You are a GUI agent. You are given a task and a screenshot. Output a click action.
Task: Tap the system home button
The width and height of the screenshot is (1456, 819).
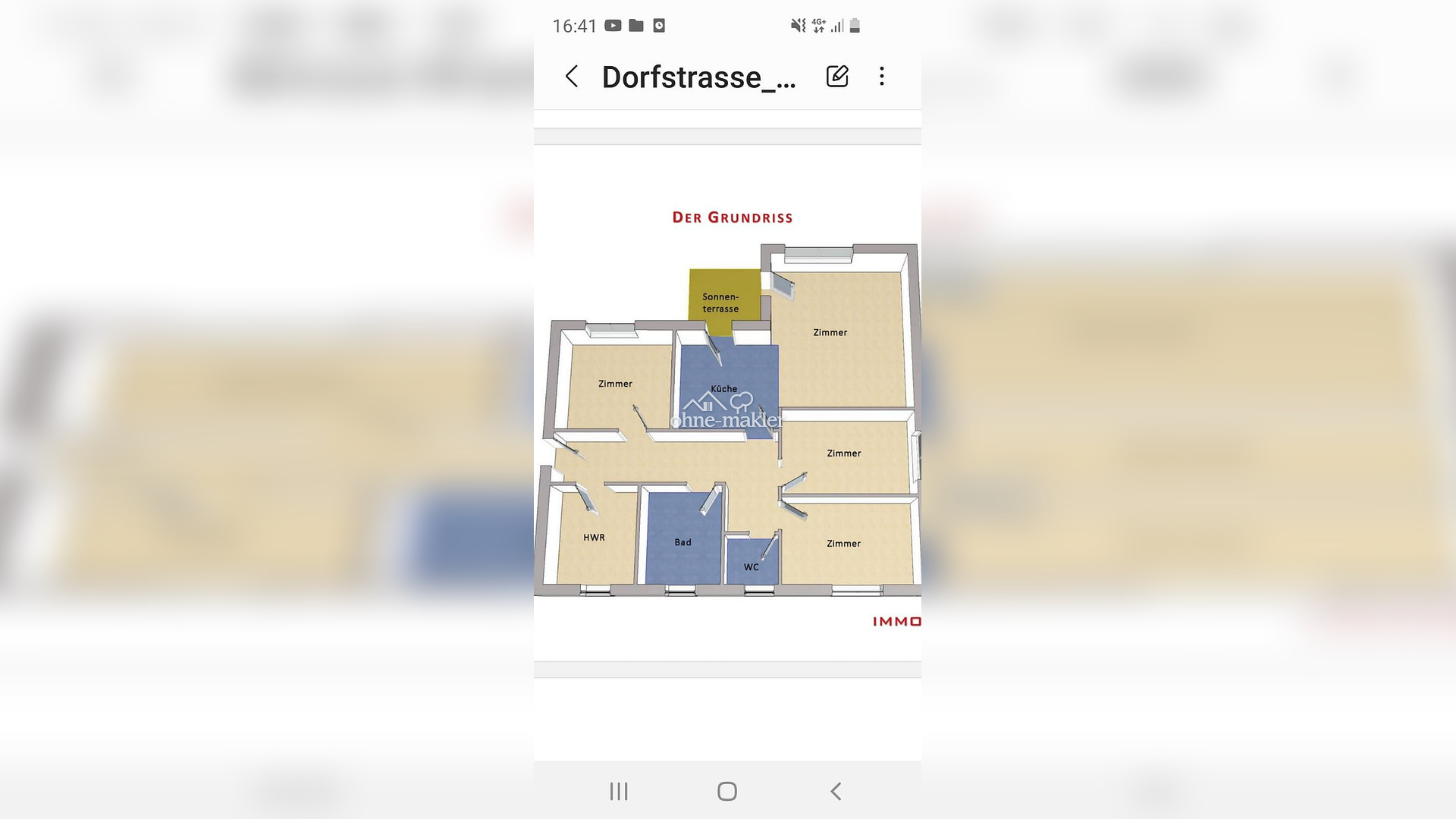point(726,792)
